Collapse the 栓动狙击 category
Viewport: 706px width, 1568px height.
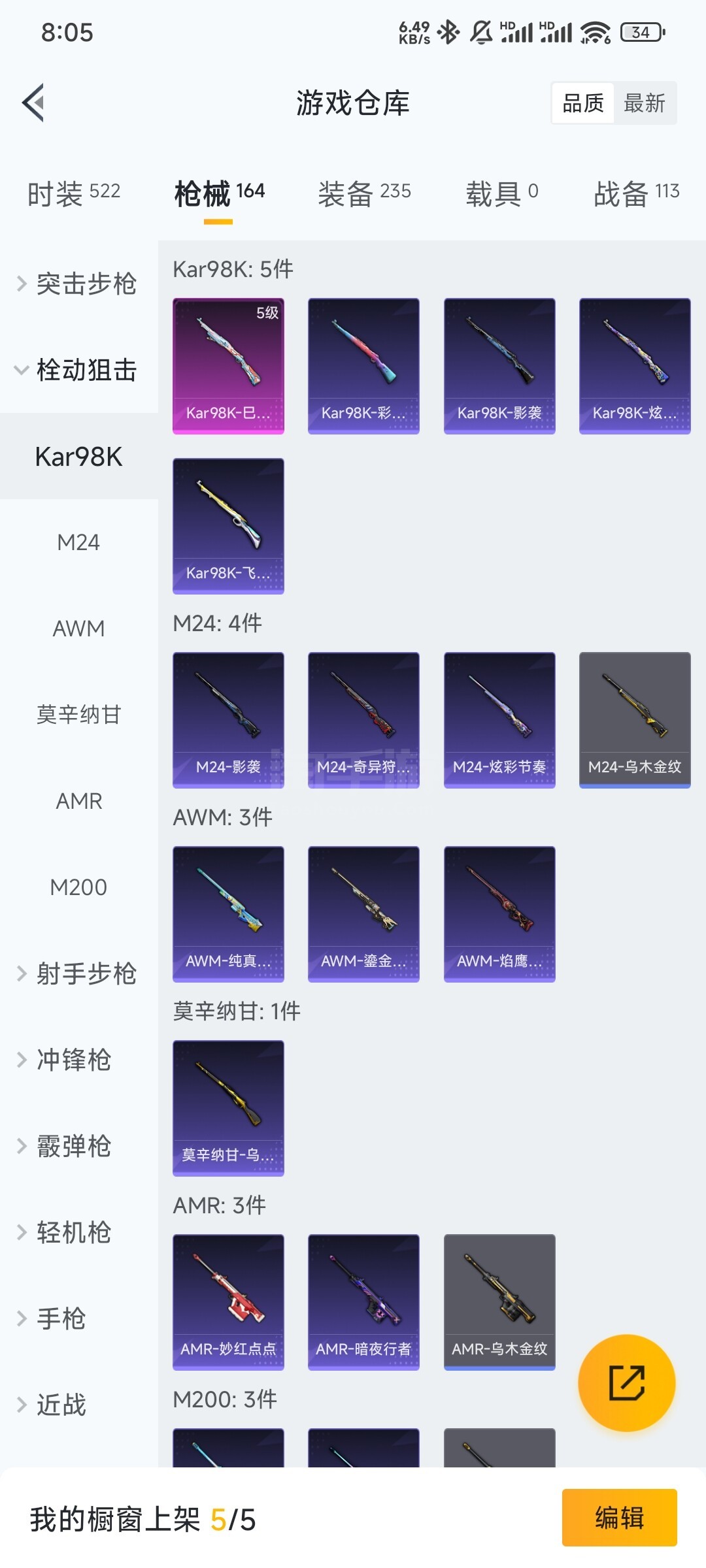[78, 370]
